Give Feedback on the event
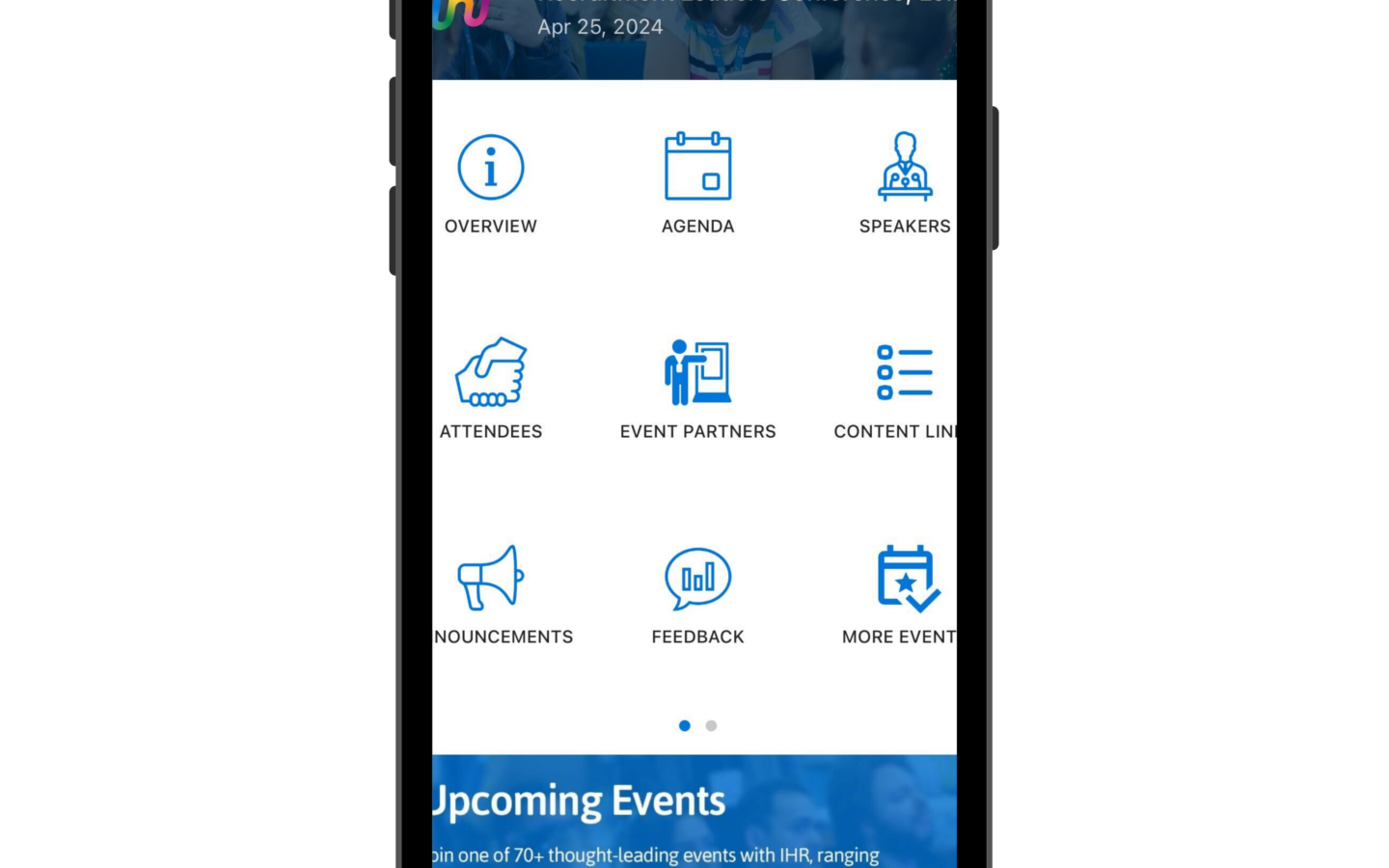Viewport: 1389px width, 868px height. point(697,595)
